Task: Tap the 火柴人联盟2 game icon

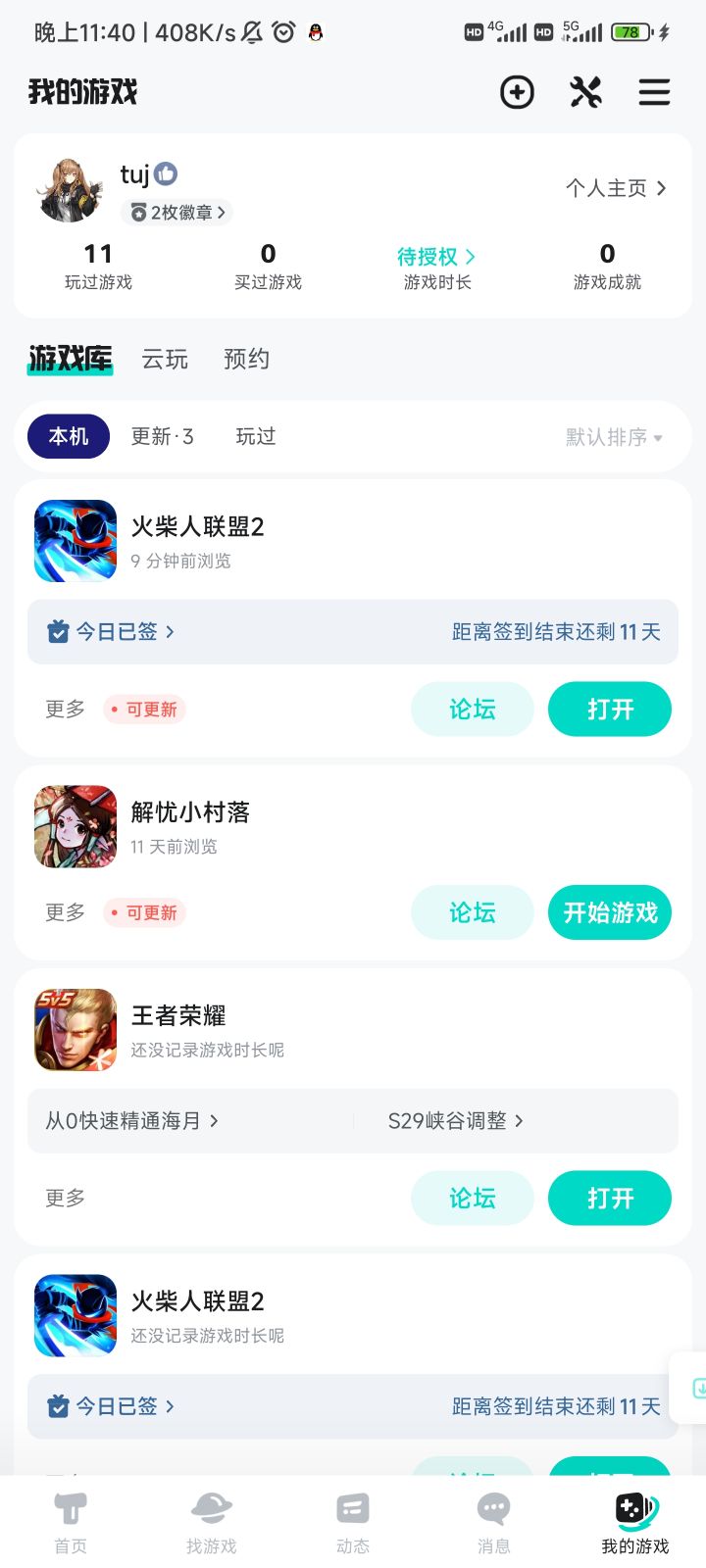Action: pos(75,540)
